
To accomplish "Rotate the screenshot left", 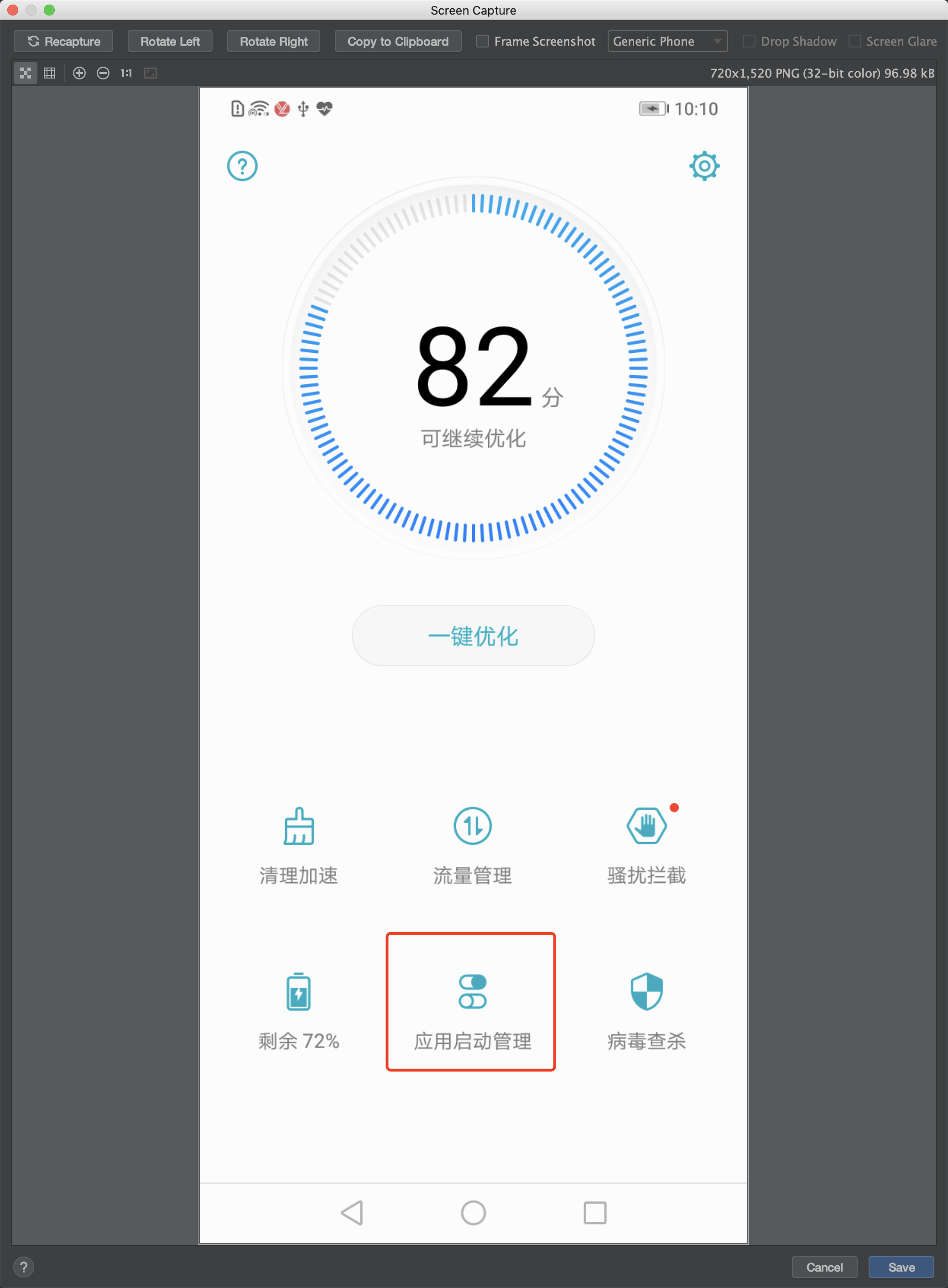I will tap(170, 42).
